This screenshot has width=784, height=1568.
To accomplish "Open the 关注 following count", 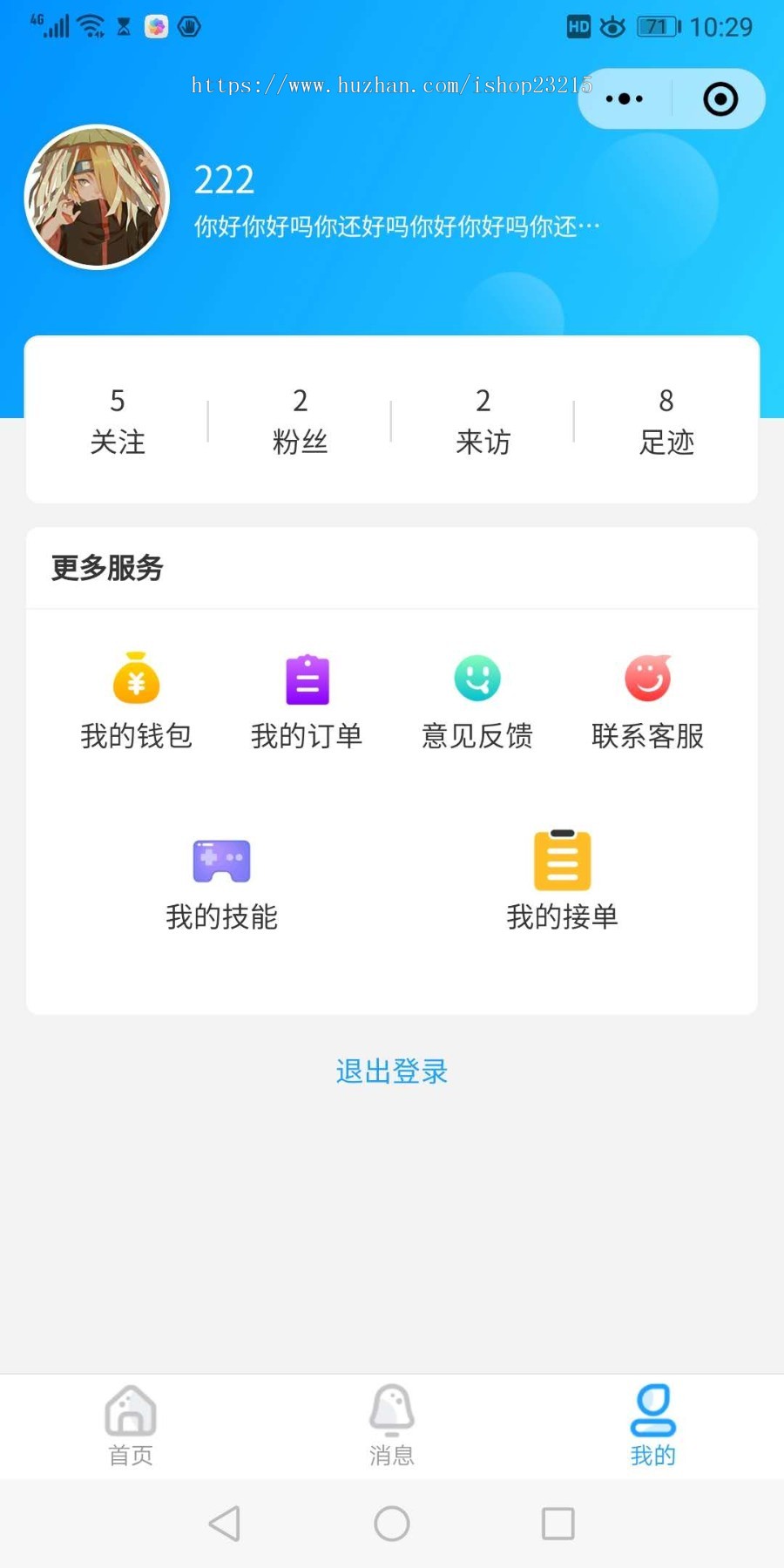I will 118,421.
